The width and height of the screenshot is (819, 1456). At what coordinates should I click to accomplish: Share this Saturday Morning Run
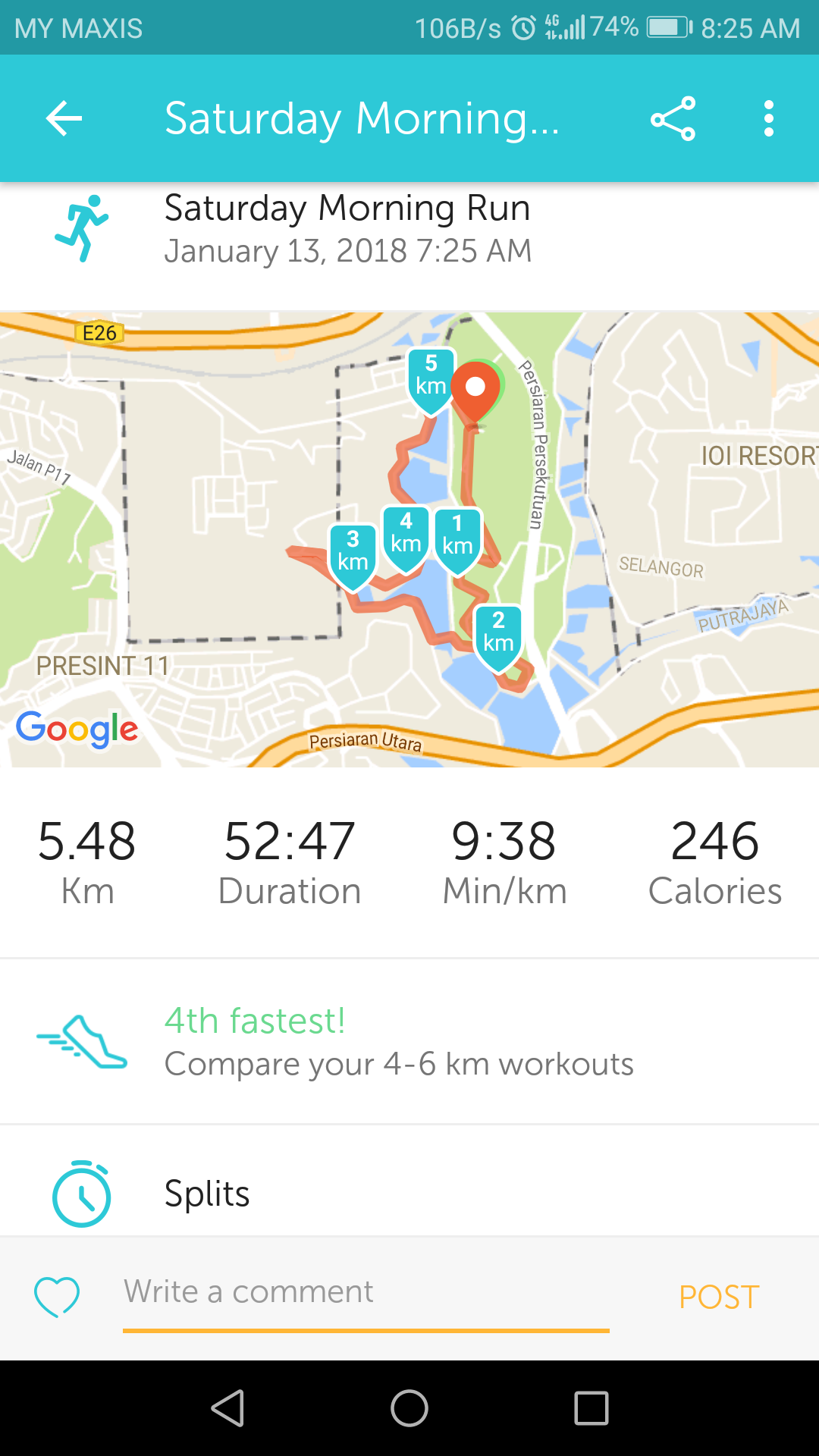click(x=673, y=118)
